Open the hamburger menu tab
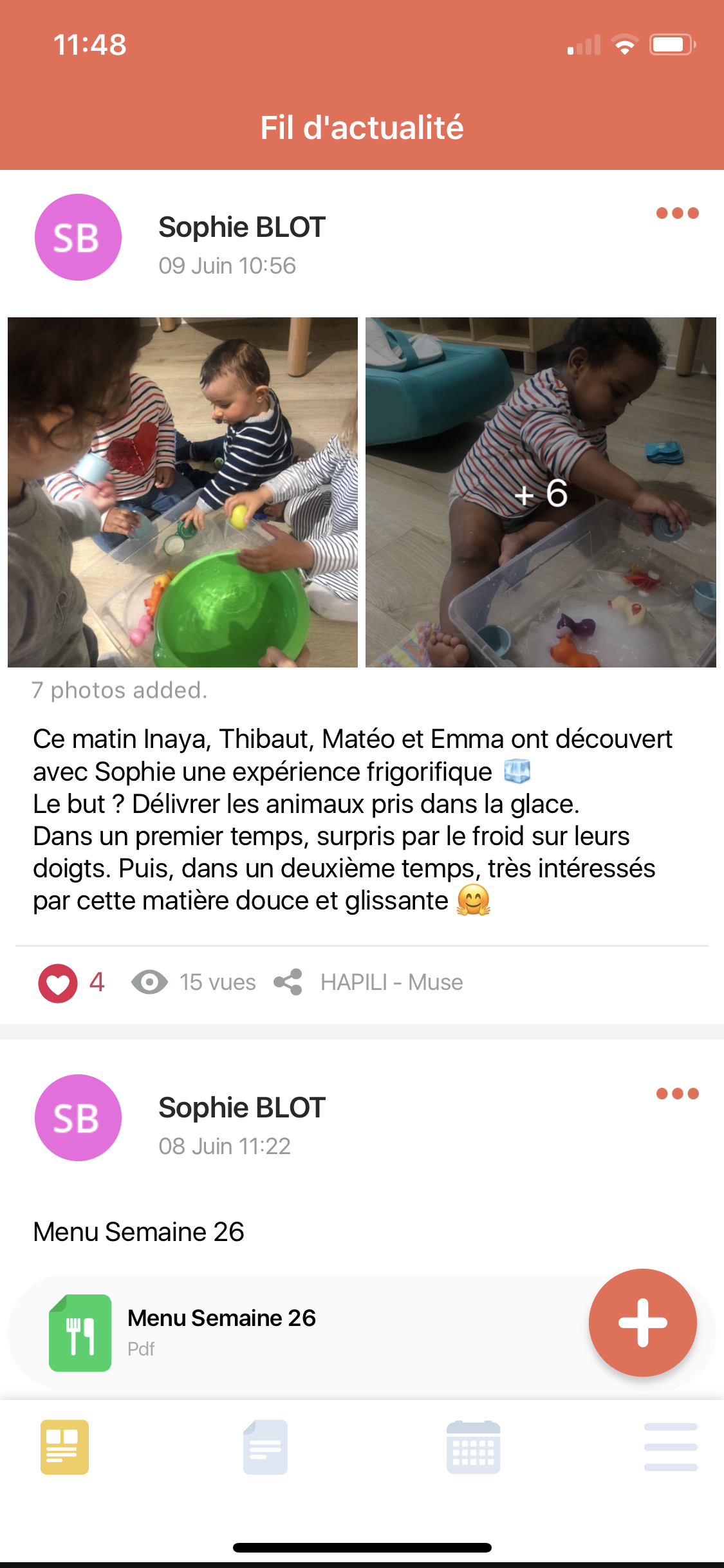 coord(671,1447)
